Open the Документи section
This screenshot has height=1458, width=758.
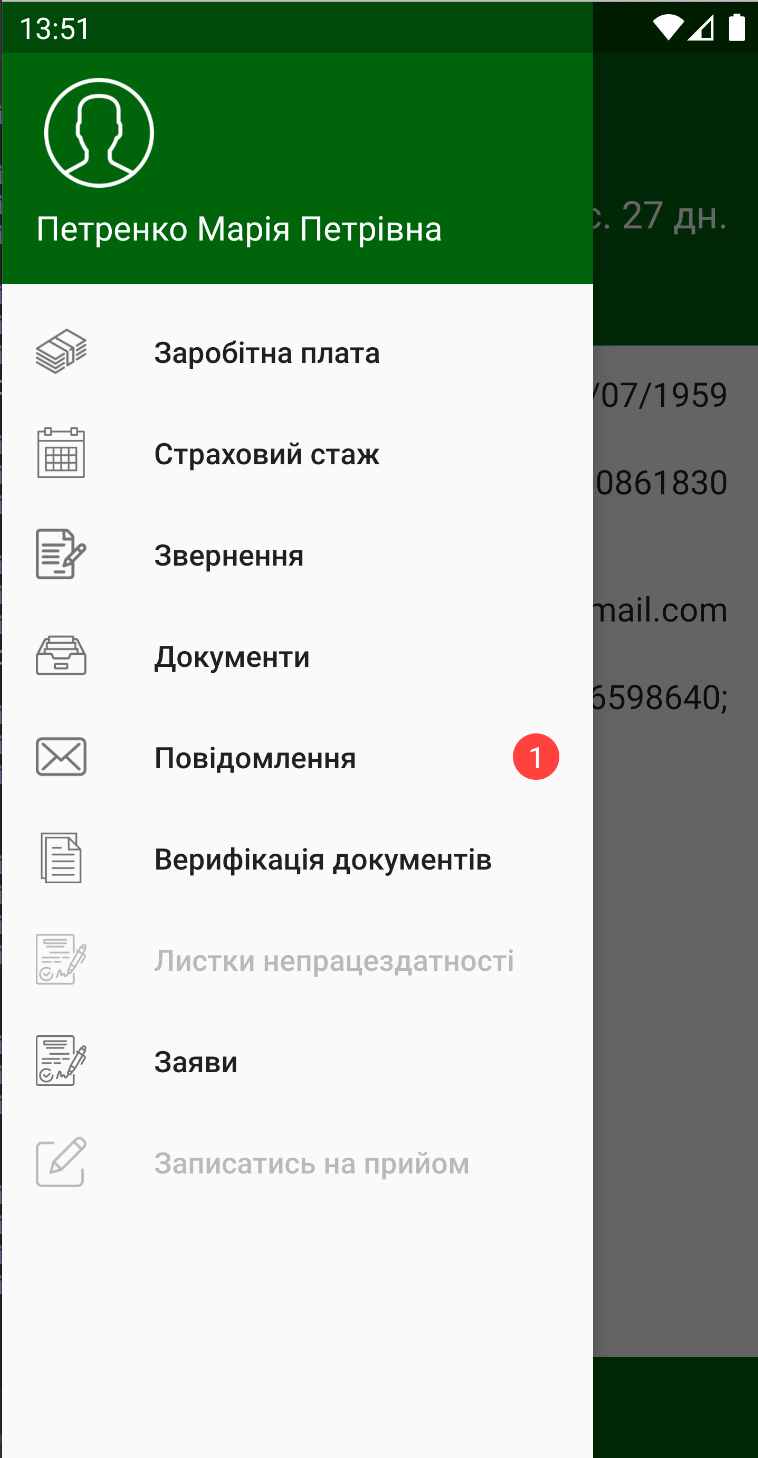pyautogui.click(x=297, y=657)
